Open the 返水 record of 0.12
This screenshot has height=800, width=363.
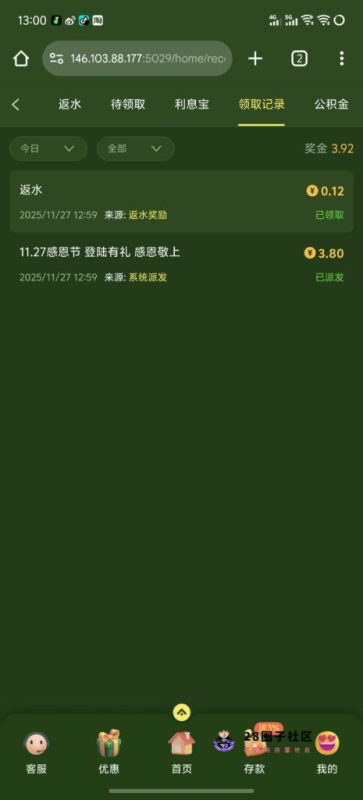181,202
